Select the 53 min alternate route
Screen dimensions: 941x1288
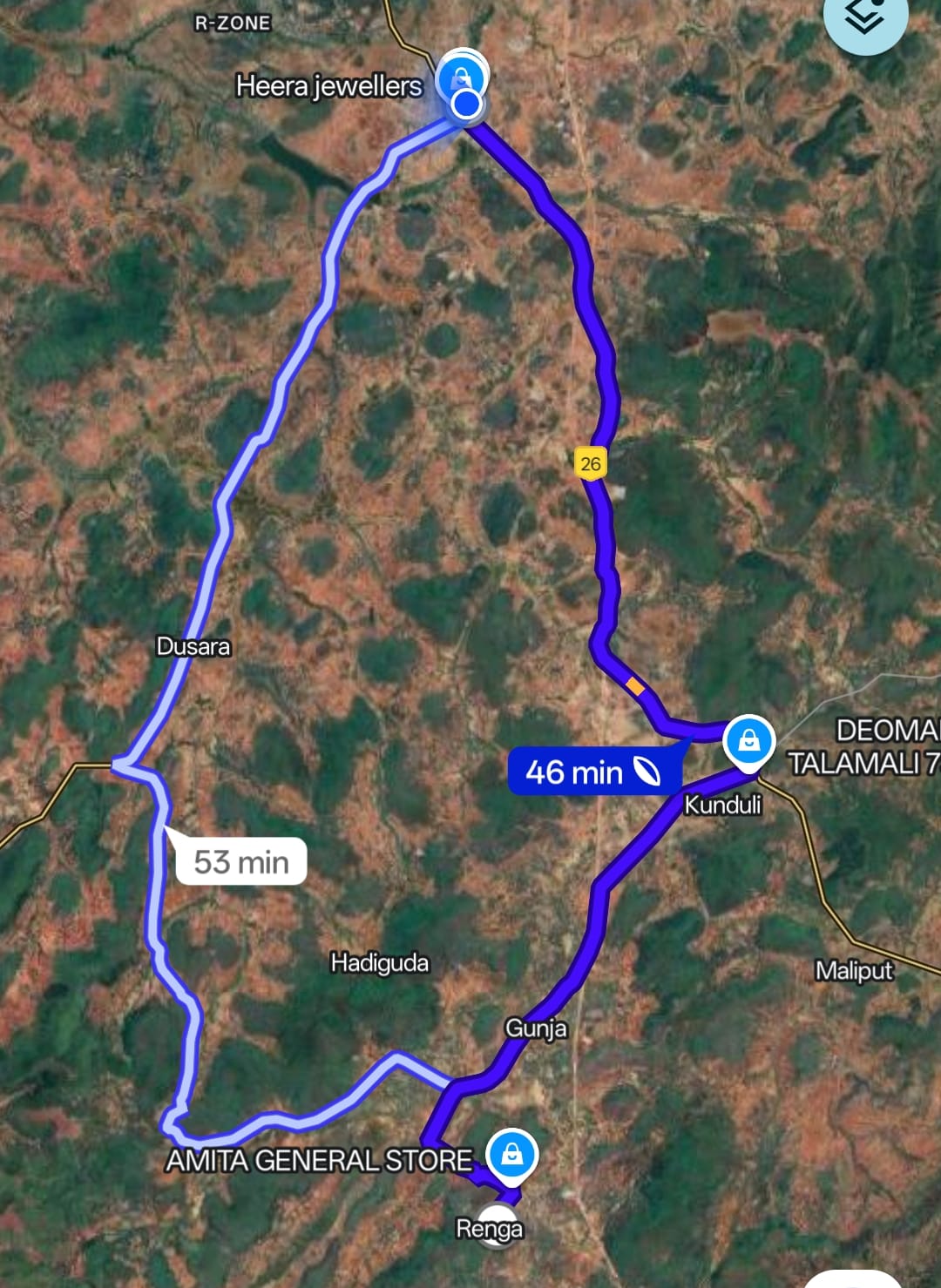pyautogui.click(x=241, y=862)
